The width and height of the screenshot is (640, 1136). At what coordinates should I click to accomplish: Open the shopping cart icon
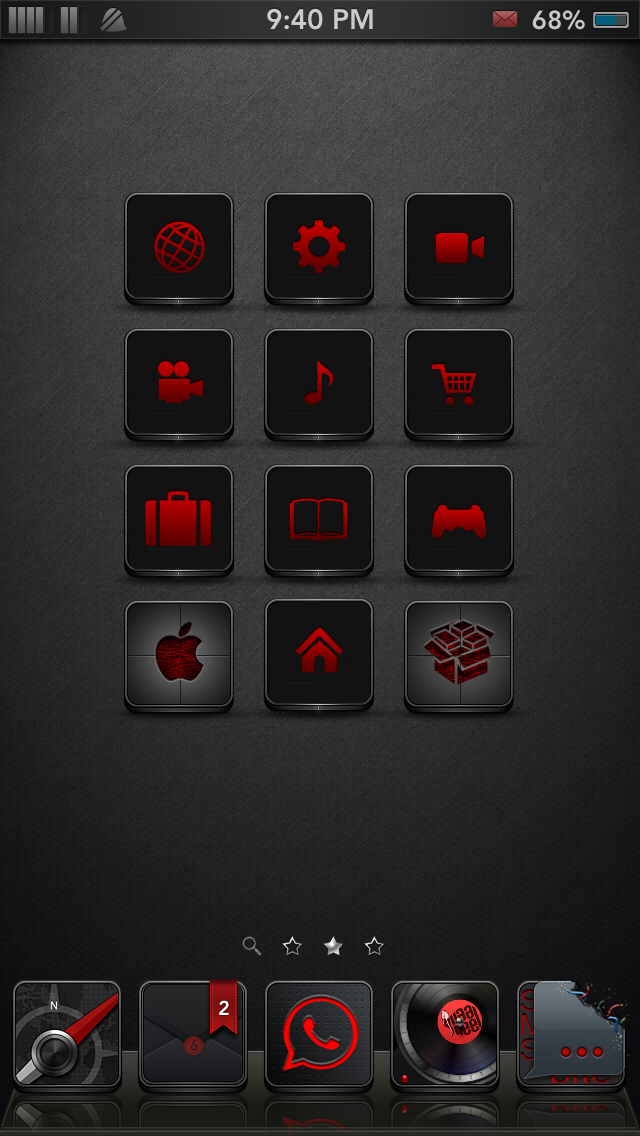(459, 383)
